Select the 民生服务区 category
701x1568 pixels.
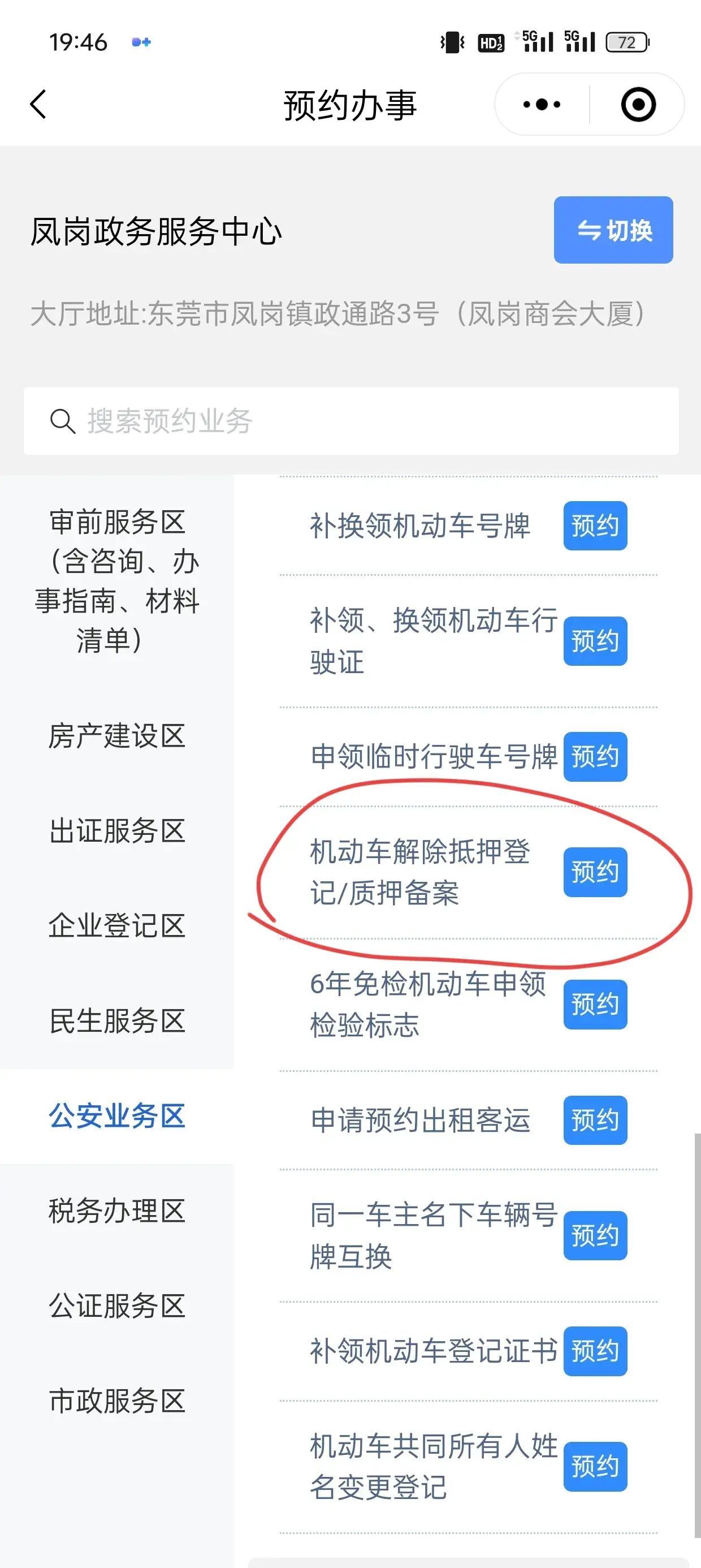coord(117,1021)
